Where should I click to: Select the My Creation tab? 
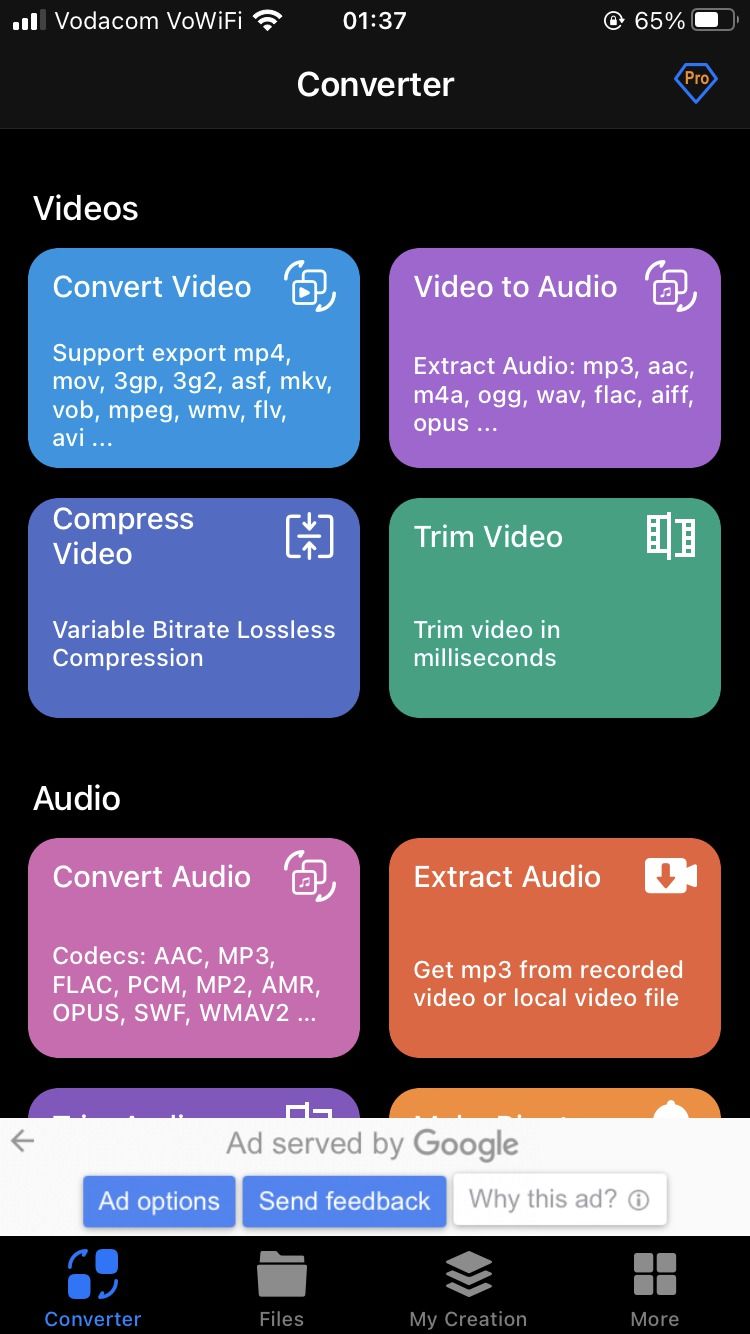(468, 1285)
